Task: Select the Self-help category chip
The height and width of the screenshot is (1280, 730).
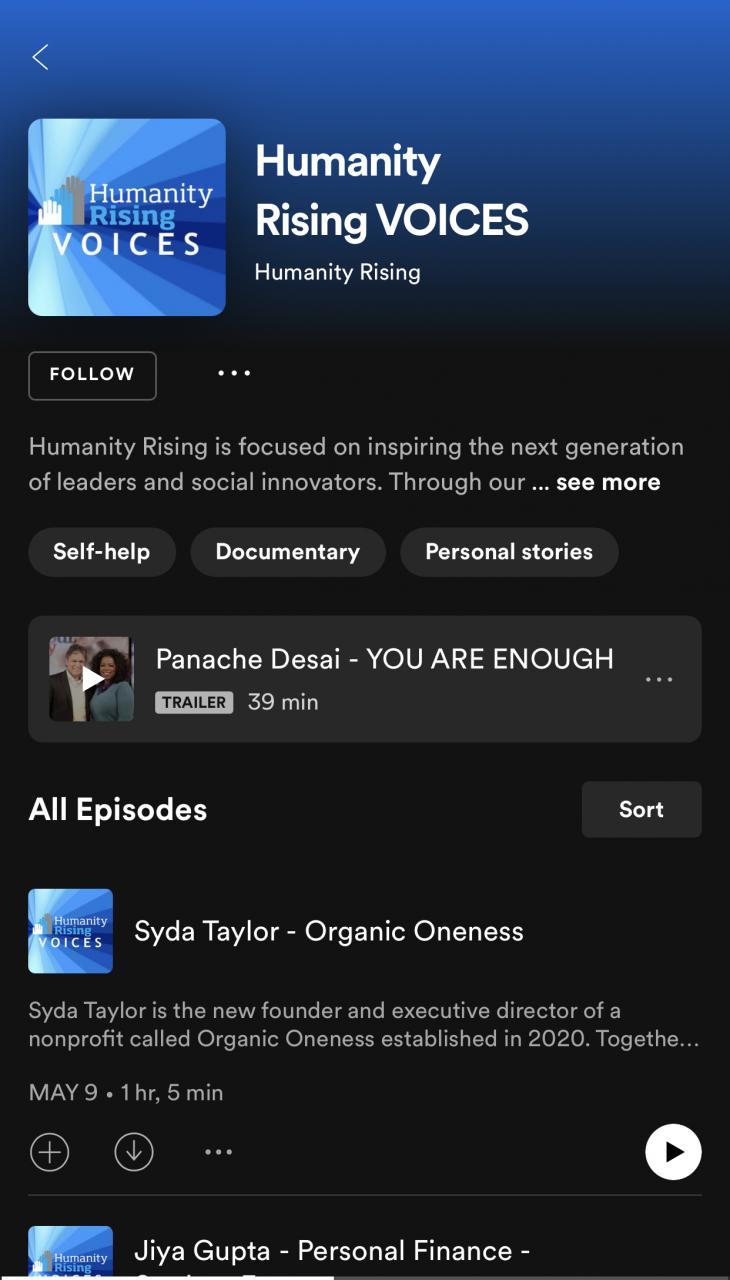Action: (101, 552)
